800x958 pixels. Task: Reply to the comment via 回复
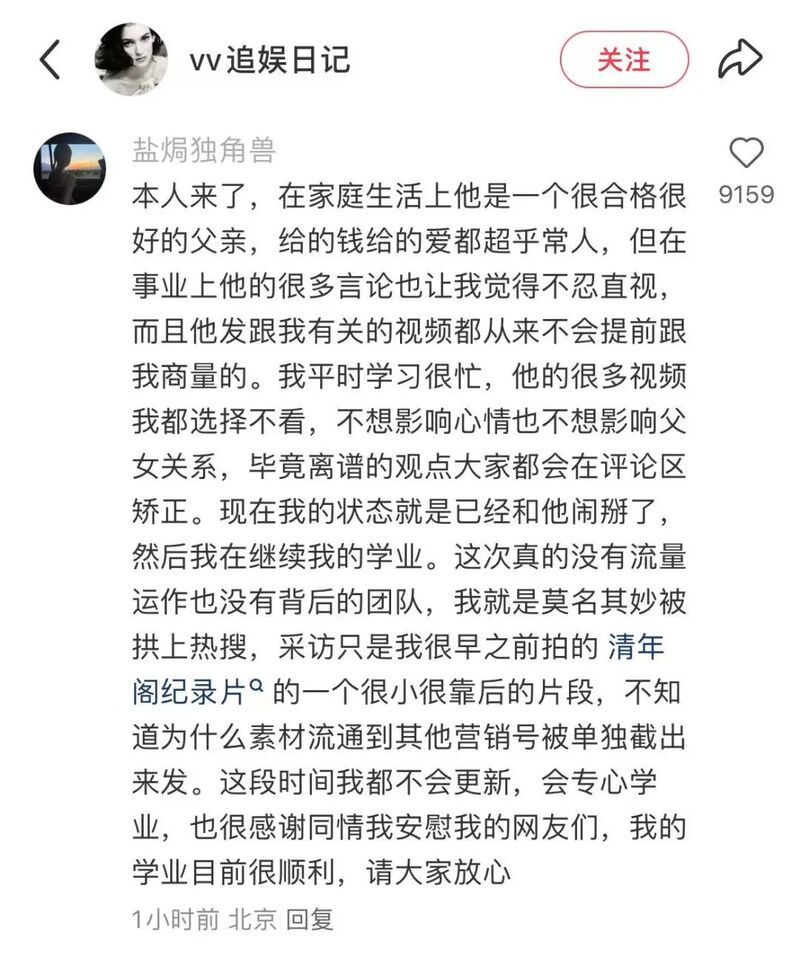310,919
